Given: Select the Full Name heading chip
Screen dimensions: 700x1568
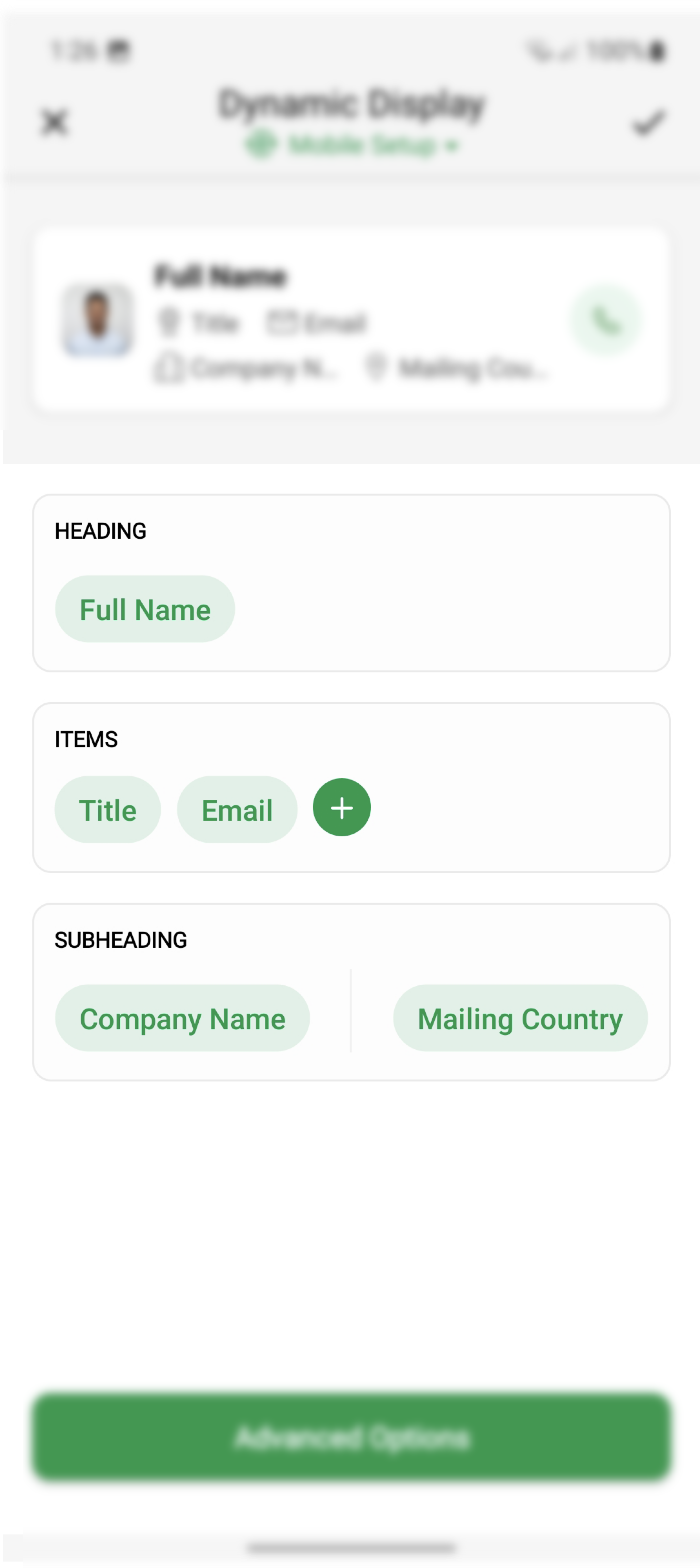Looking at the screenshot, I should coord(145,609).
